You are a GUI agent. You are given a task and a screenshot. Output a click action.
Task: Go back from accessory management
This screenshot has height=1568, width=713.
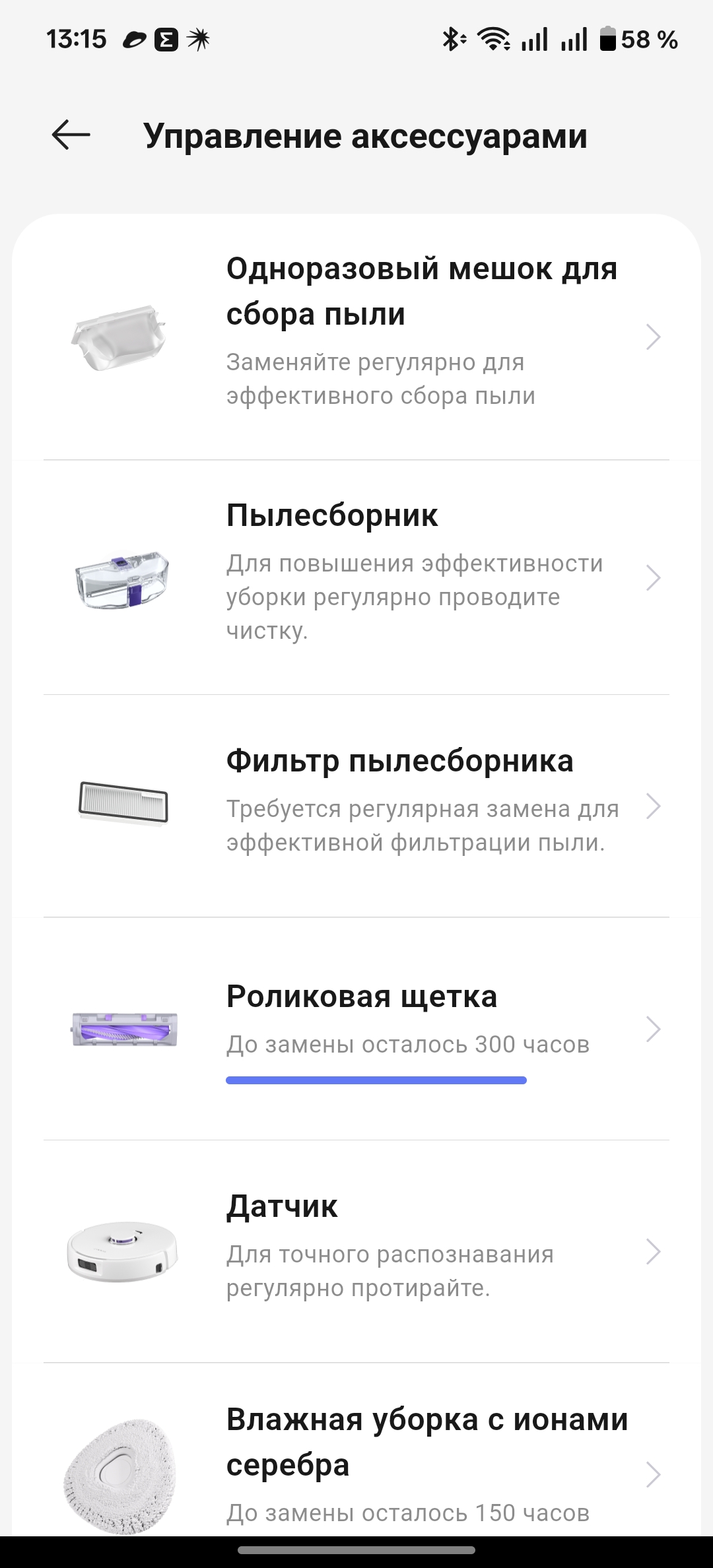(x=71, y=135)
